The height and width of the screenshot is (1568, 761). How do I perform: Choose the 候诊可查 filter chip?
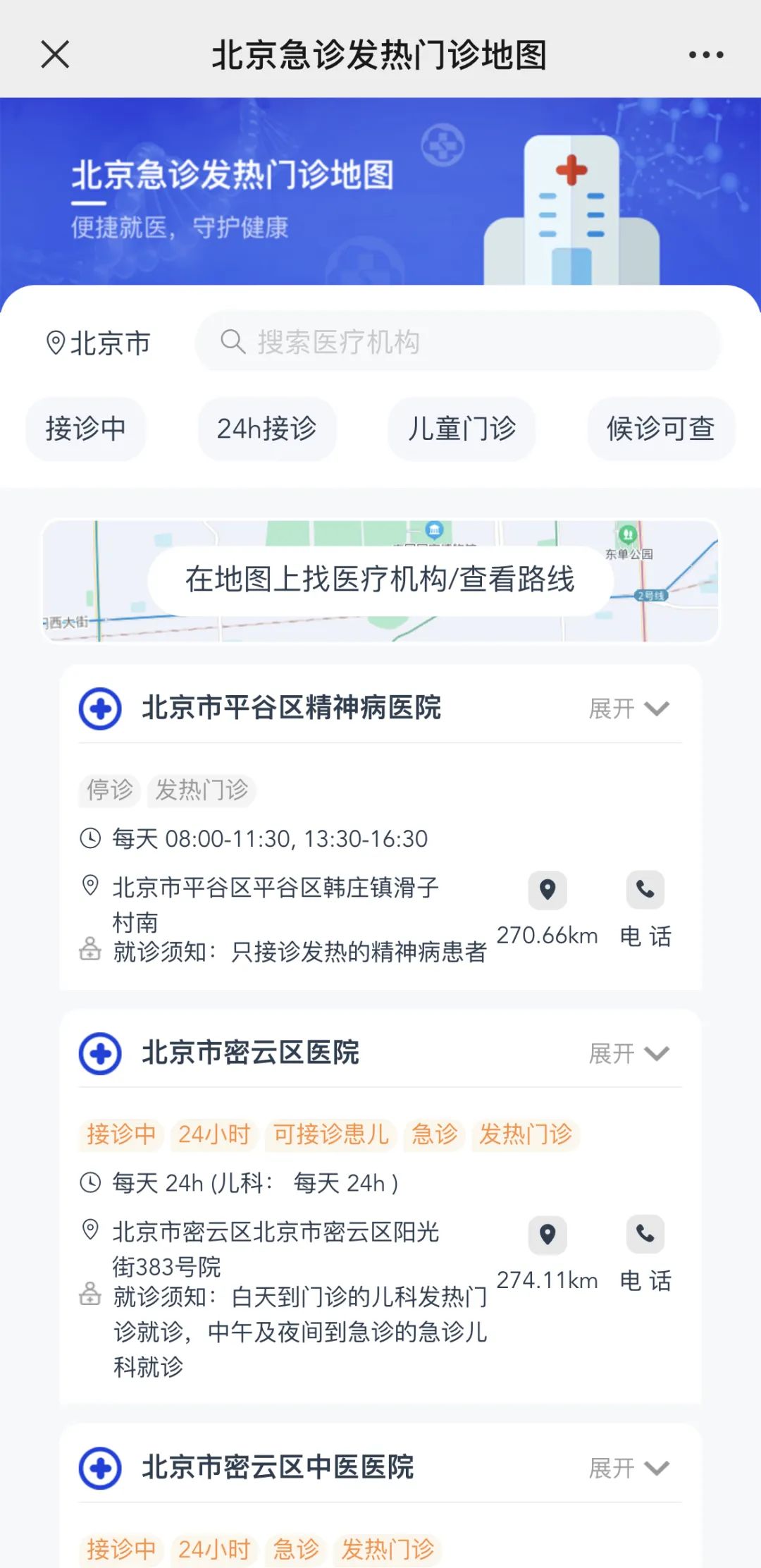[x=661, y=429]
